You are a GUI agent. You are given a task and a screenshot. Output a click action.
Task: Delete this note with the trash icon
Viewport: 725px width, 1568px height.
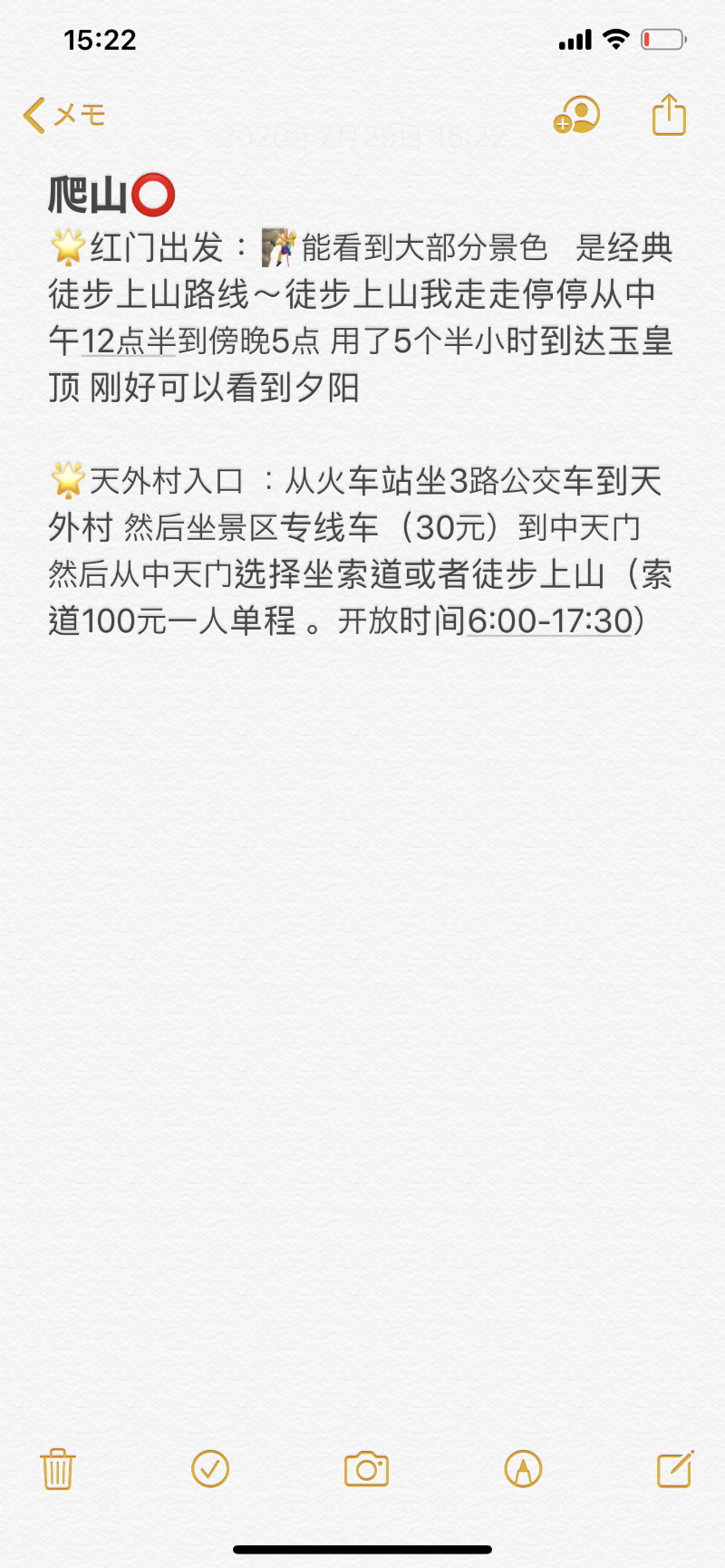point(57,1468)
